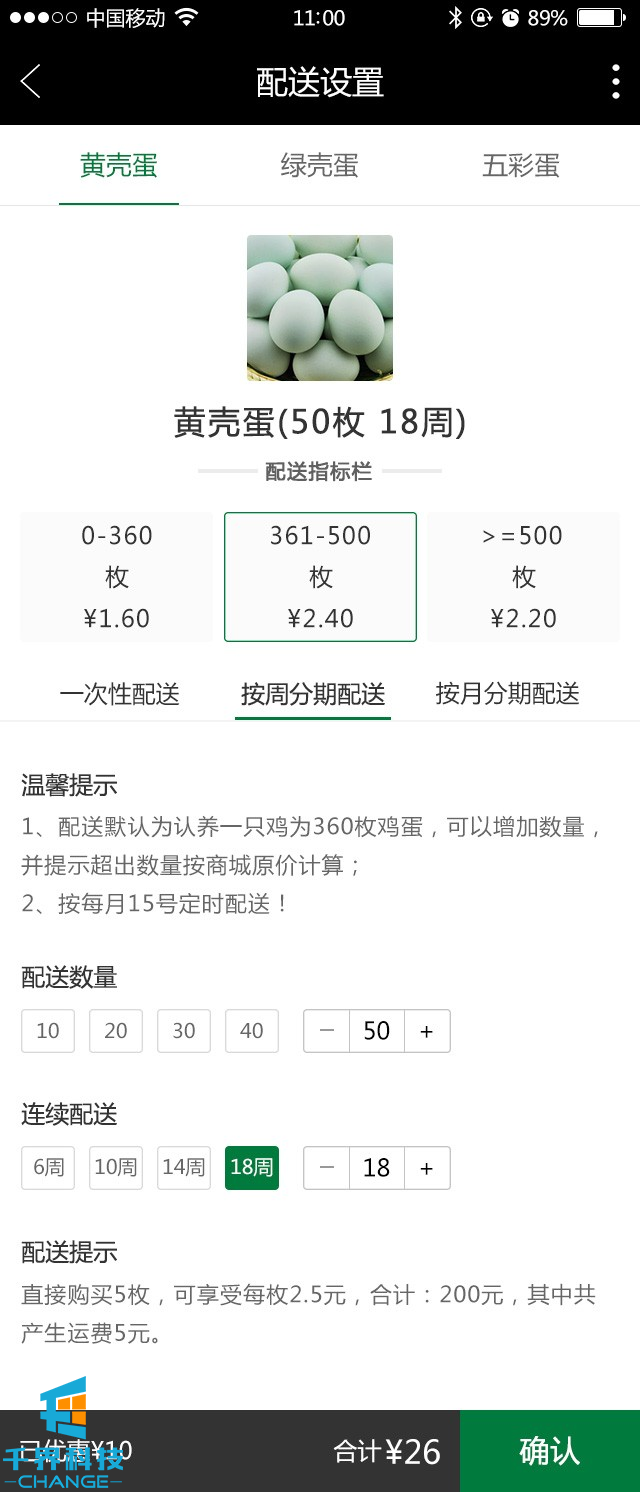This screenshot has width=640, height=1492.
Task: Switch to 一次性配送 delivery mode
Action: pos(119,694)
